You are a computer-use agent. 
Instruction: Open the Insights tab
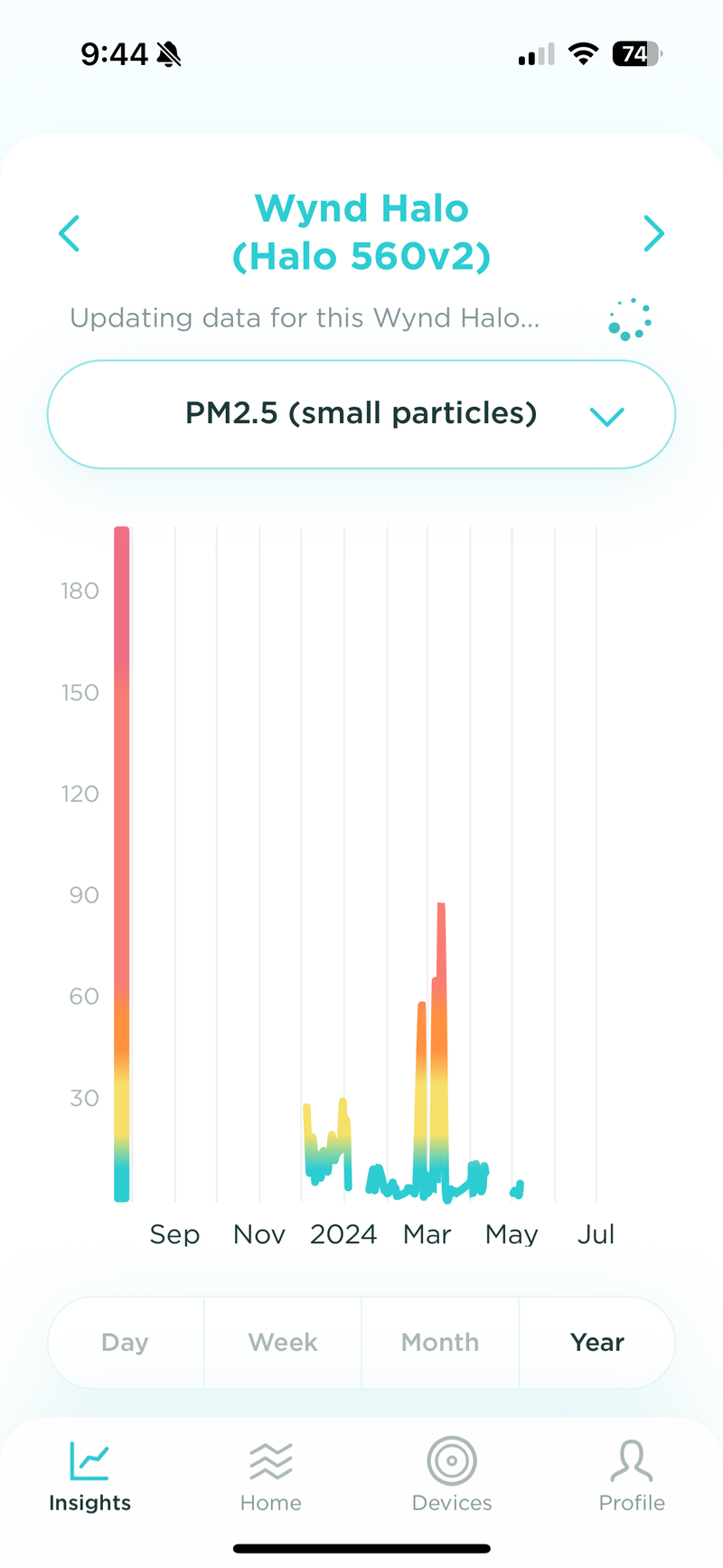coord(89,1476)
